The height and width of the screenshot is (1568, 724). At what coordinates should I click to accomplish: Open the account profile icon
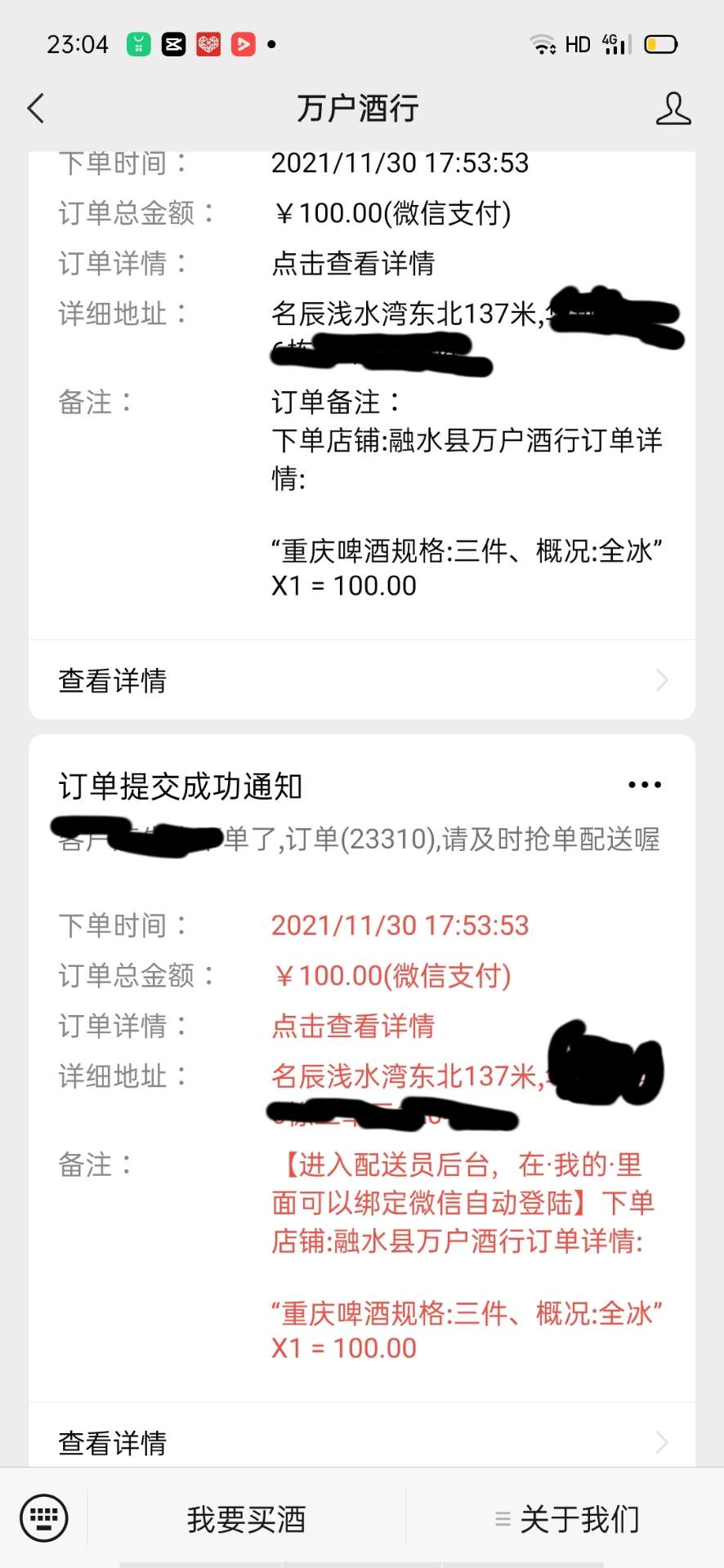(673, 109)
